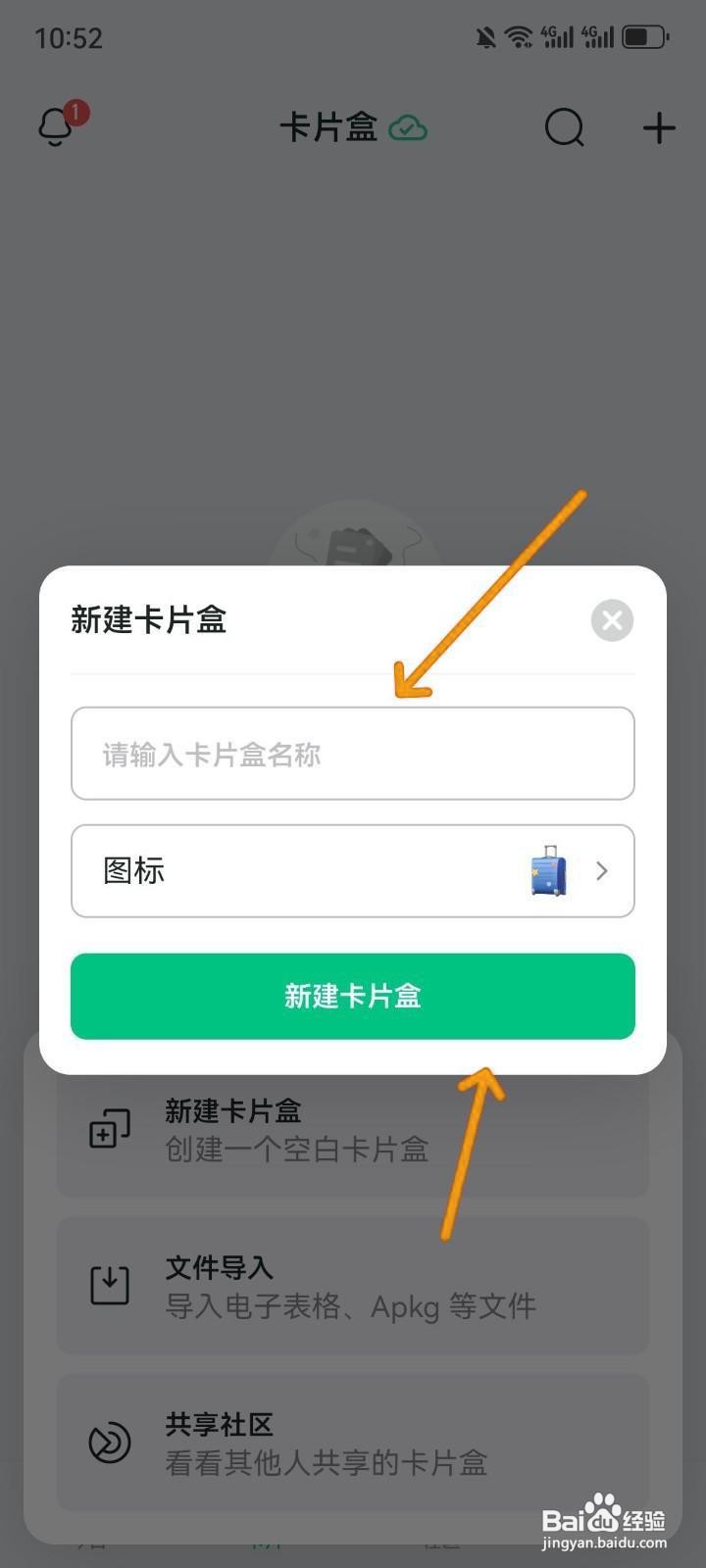Open the 共享社区 shared community icon
The image size is (706, 1568).
[x=109, y=1442]
